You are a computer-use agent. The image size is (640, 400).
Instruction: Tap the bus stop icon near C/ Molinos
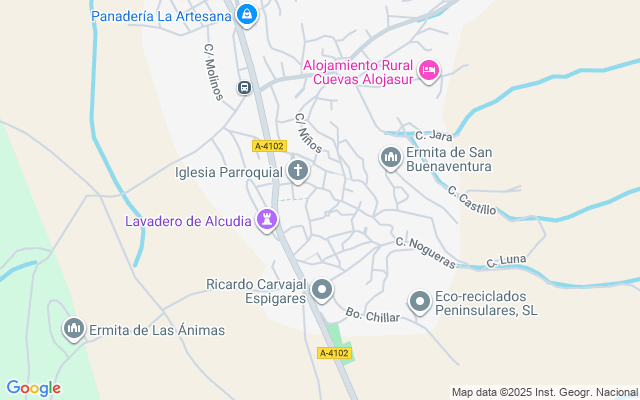coord(243,88)
